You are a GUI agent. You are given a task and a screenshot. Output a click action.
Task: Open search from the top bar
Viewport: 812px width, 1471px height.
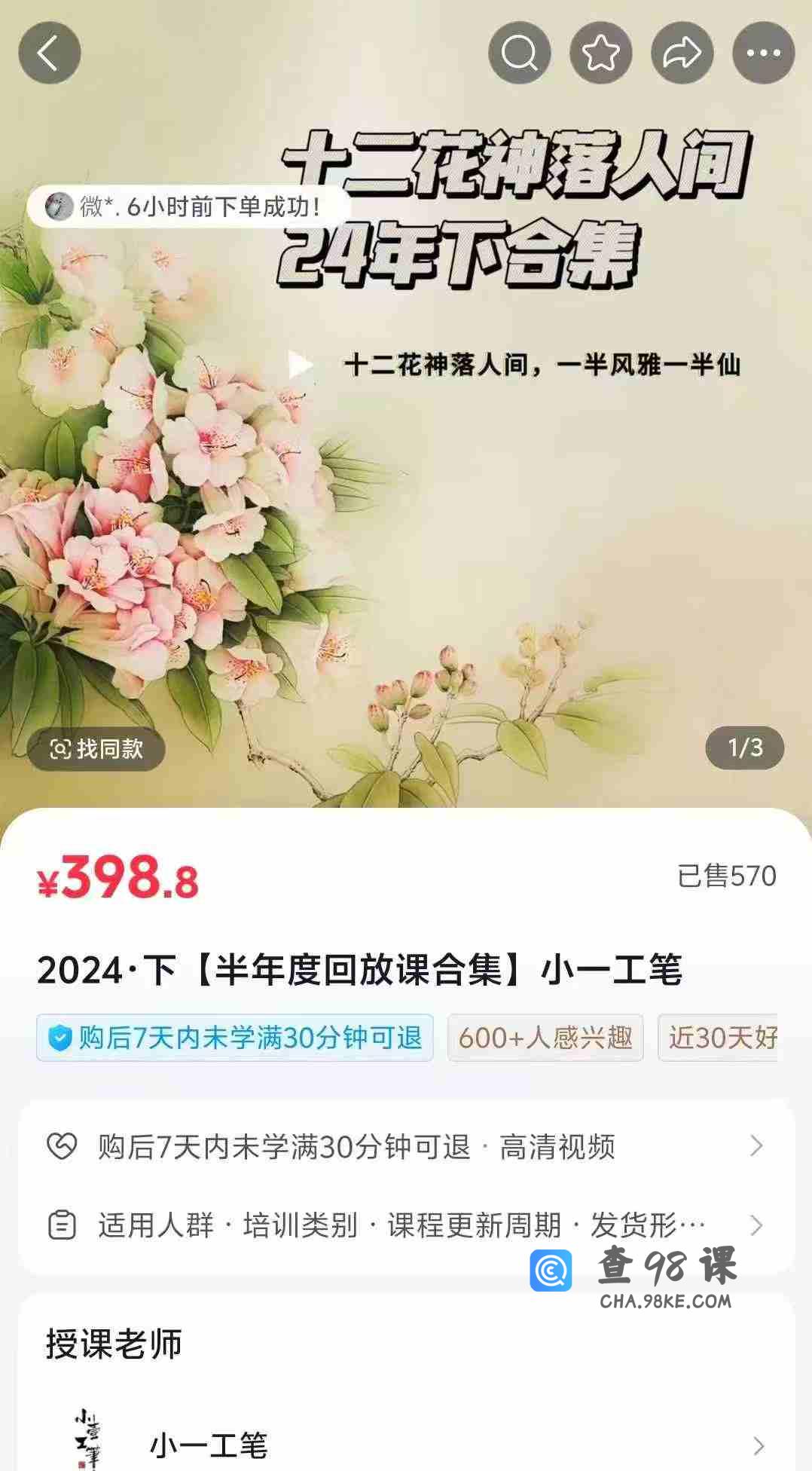coord(520,53)
